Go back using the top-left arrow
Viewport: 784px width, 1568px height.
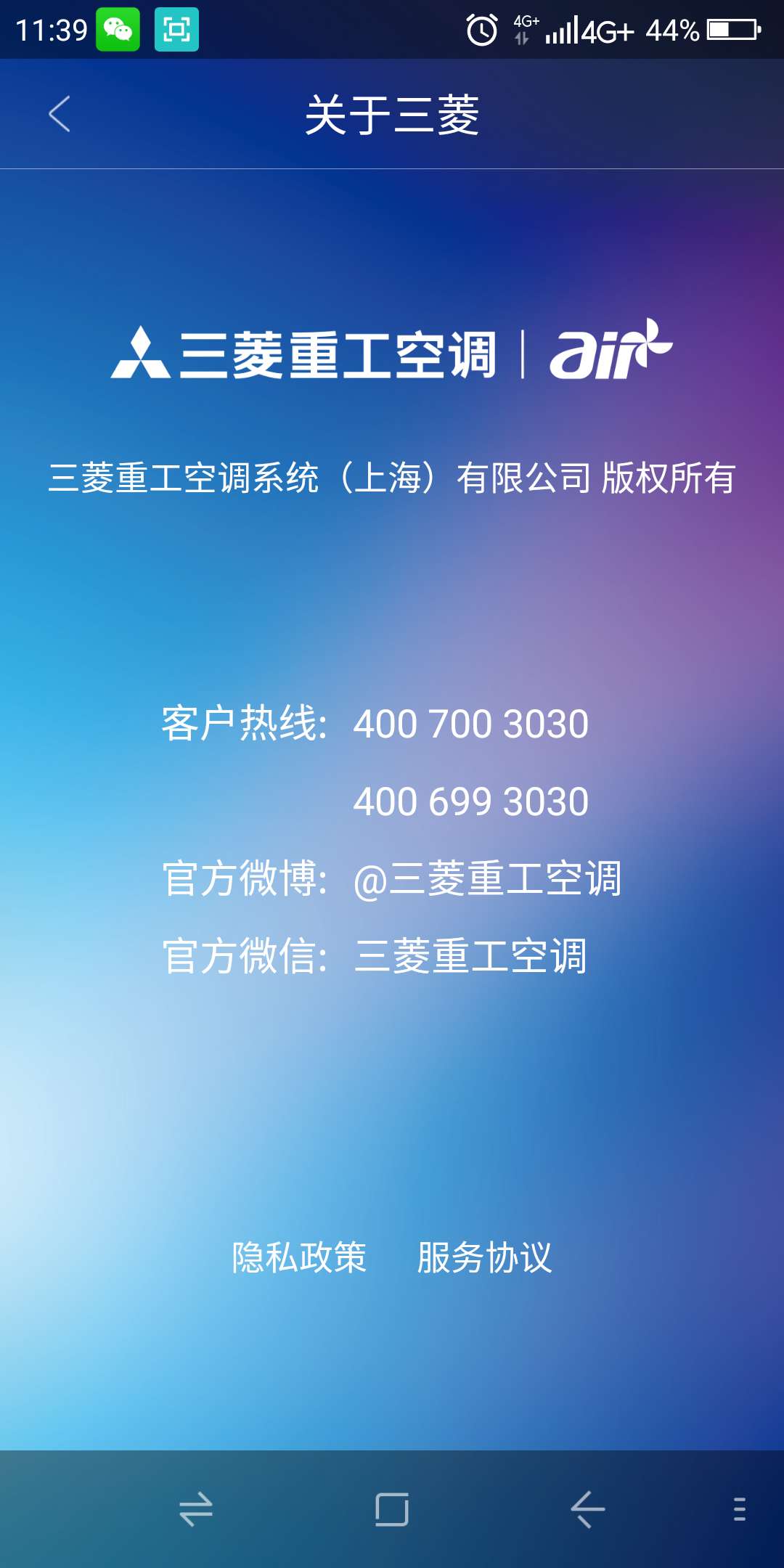point(60,115)
